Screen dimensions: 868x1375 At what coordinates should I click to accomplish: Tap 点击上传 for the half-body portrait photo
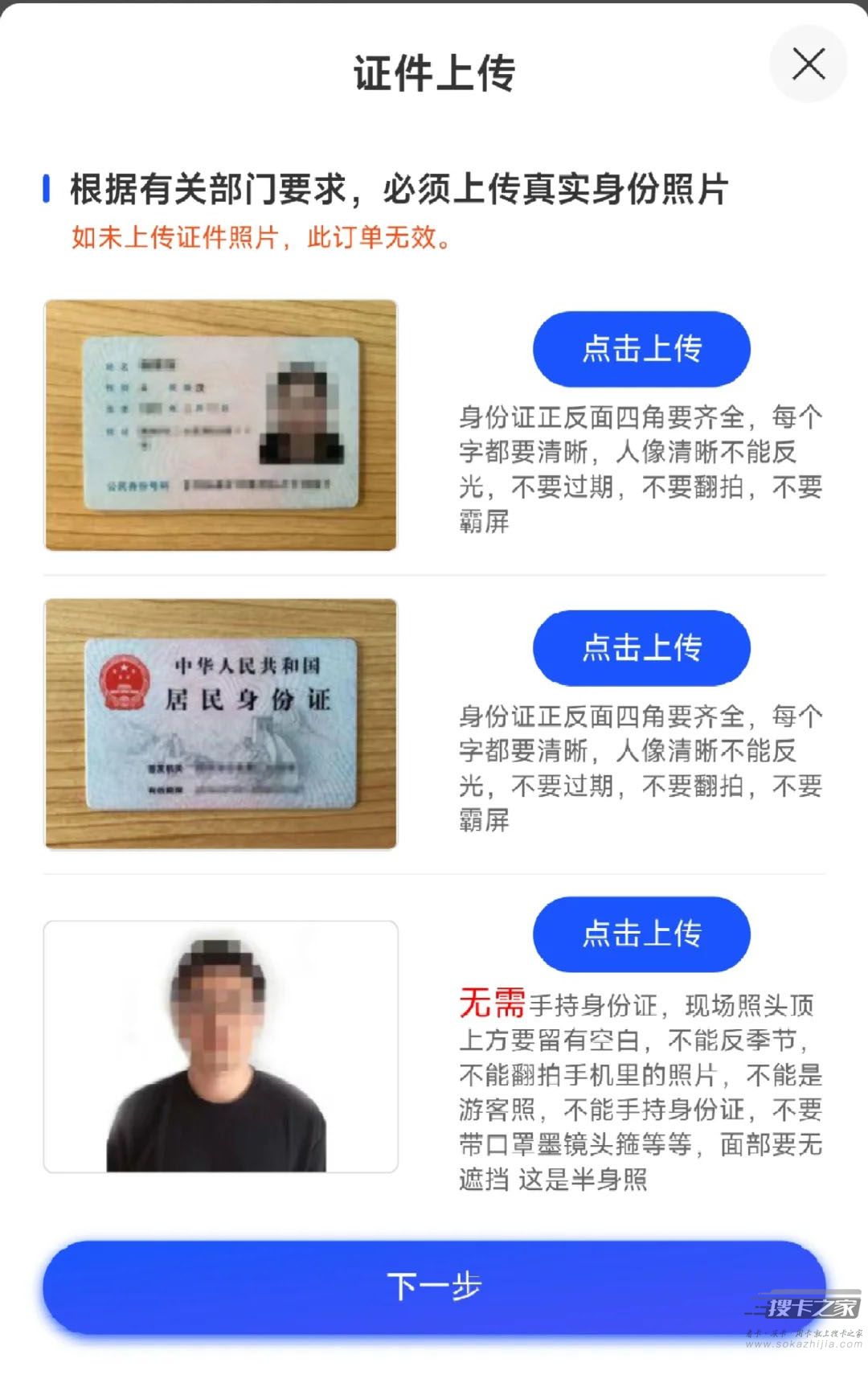click(641, 934)
